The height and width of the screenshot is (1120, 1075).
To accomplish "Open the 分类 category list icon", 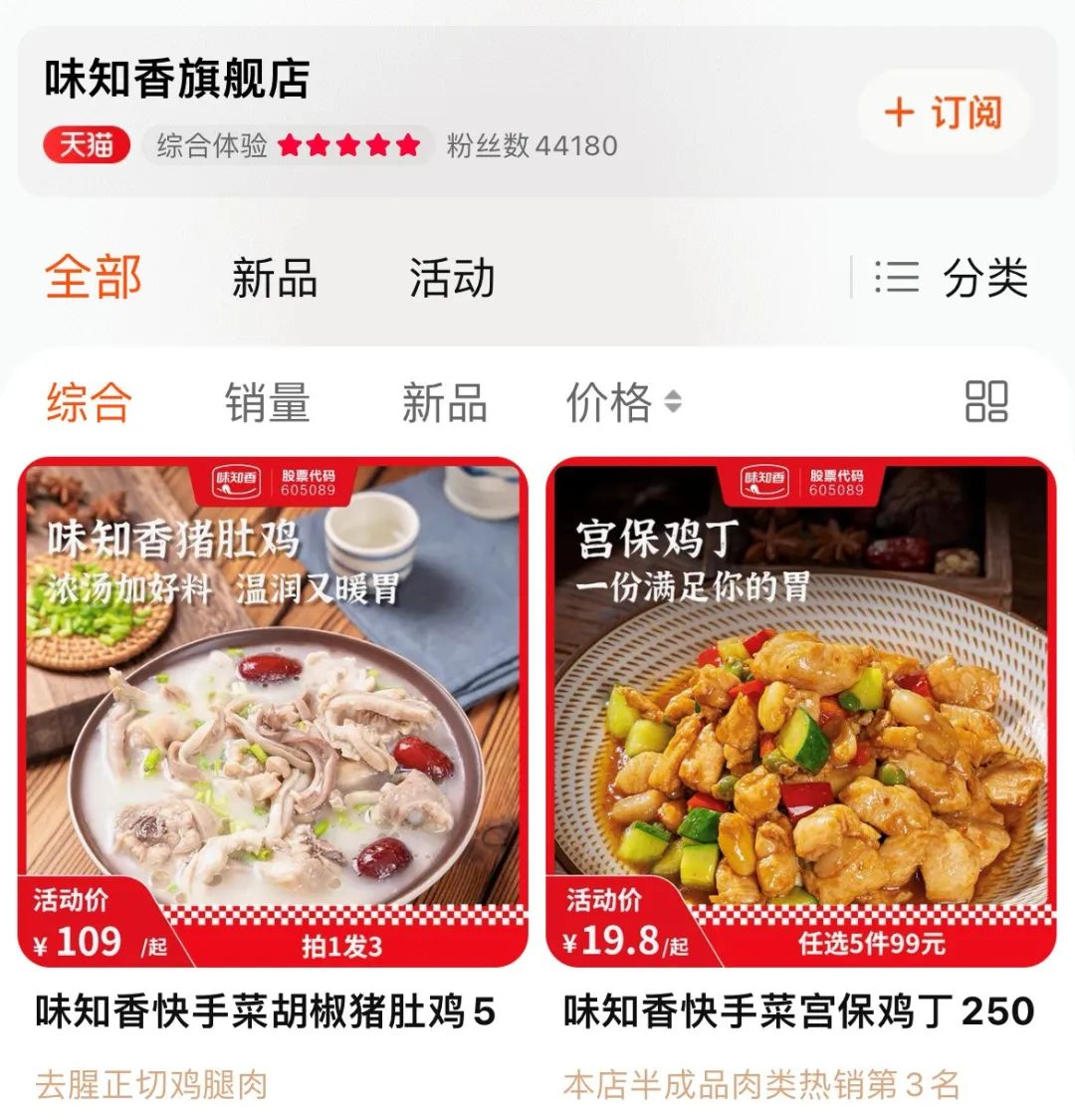I will pos(899,280).
